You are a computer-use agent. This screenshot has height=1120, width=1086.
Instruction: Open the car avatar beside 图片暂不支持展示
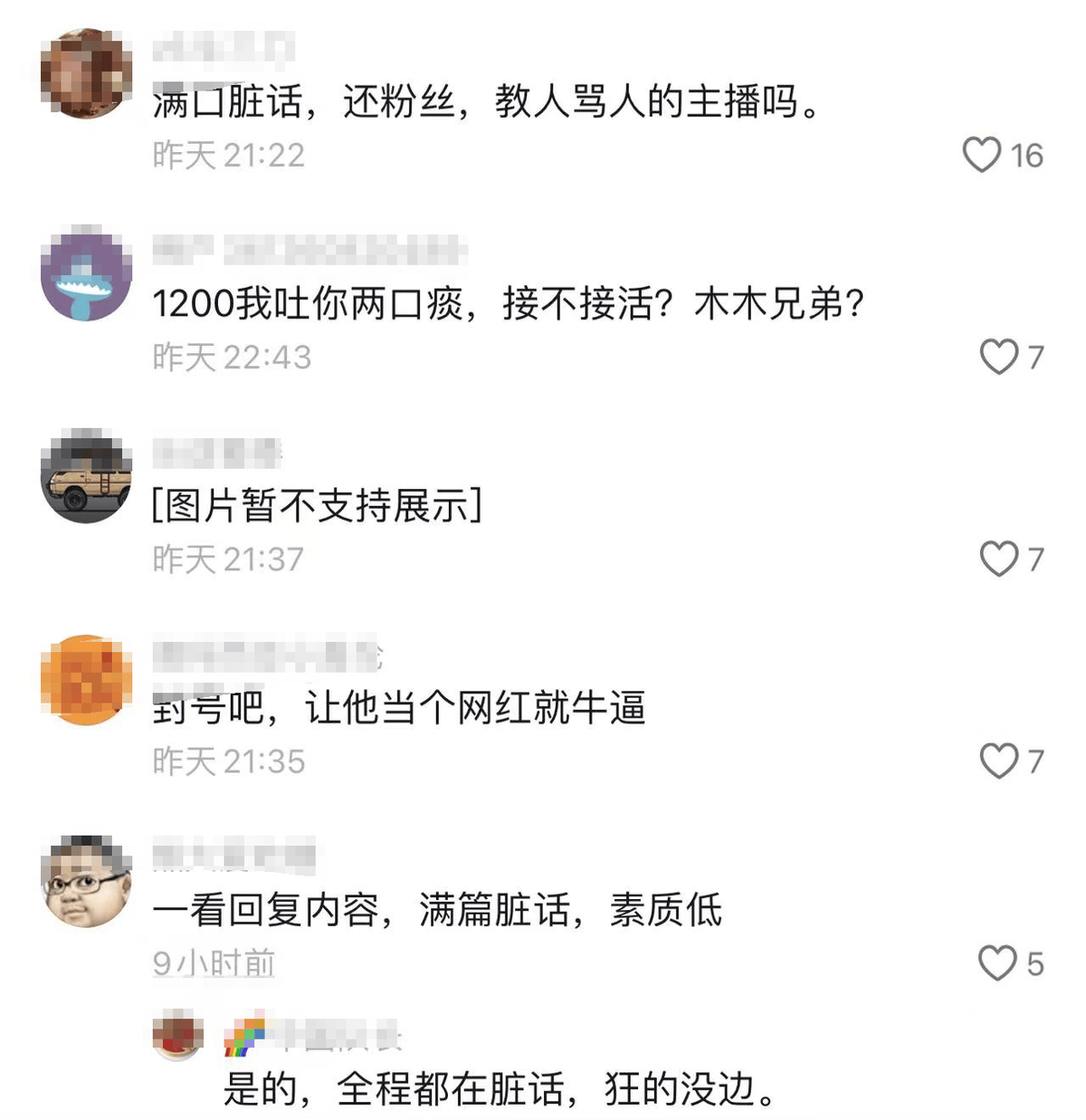pyautogui.click(x=86, y=477)
